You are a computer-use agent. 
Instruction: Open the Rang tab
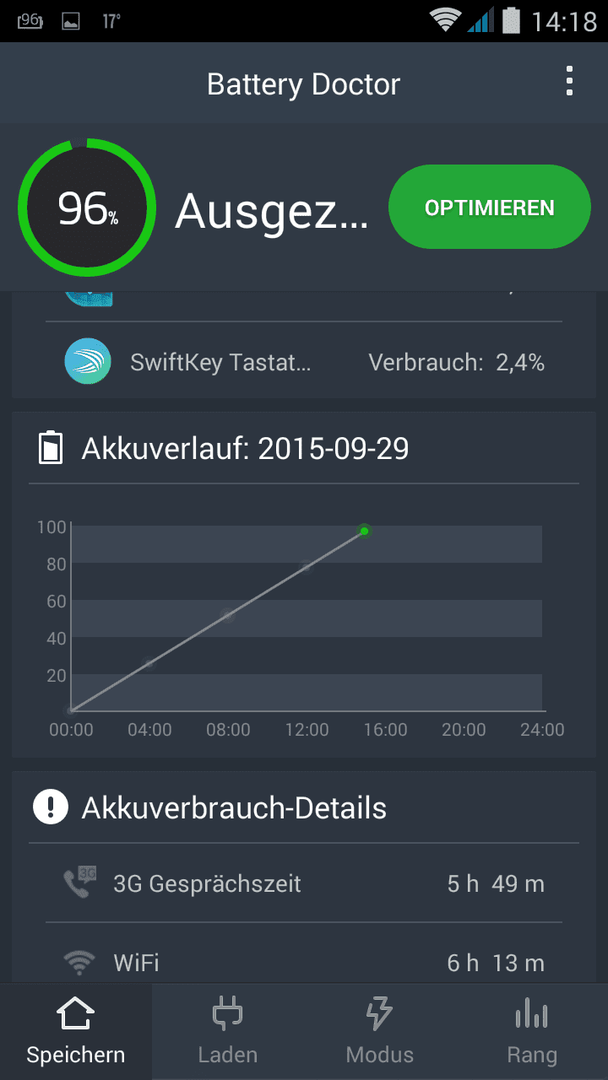pyautogui.click(x=532, y=1032)
